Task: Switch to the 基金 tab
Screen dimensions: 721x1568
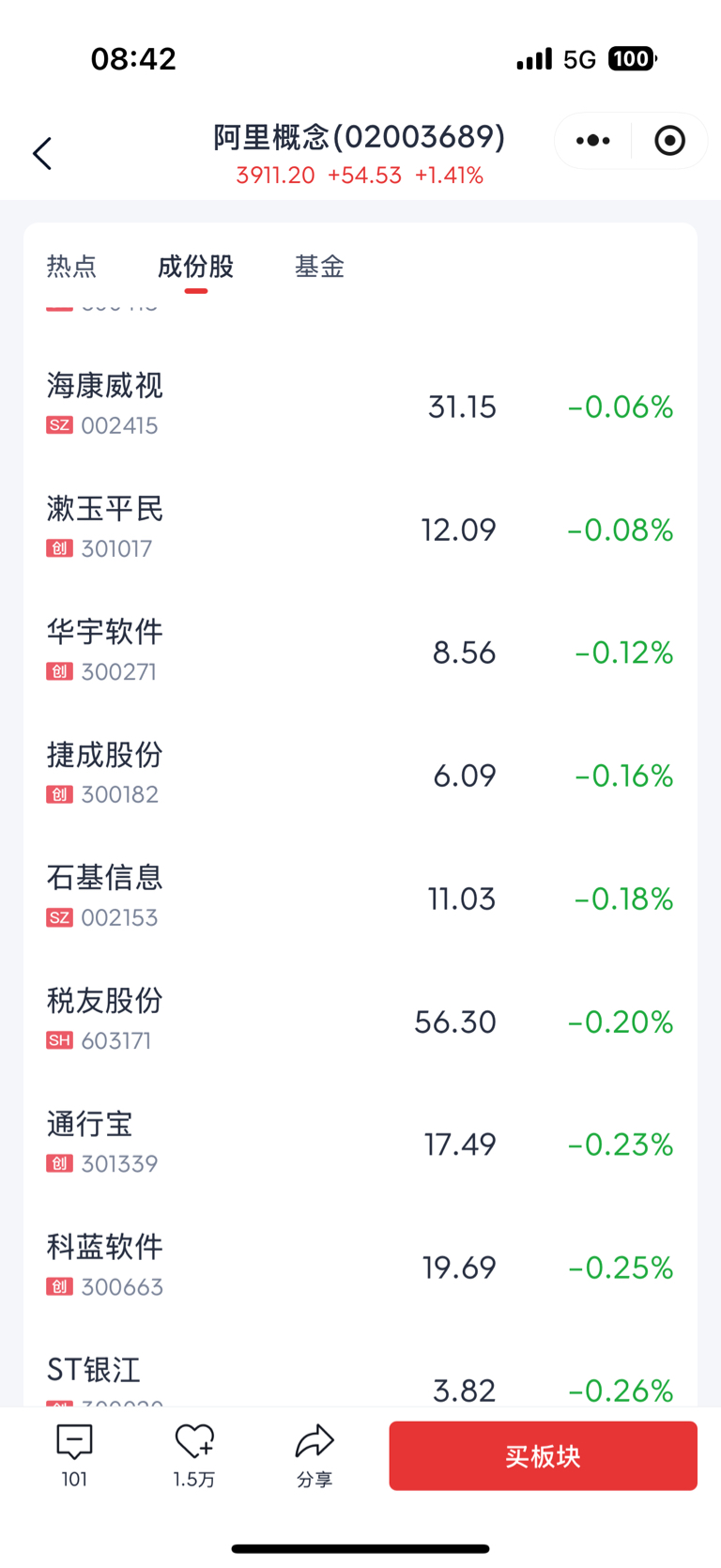Action: [x=319, y=267]
